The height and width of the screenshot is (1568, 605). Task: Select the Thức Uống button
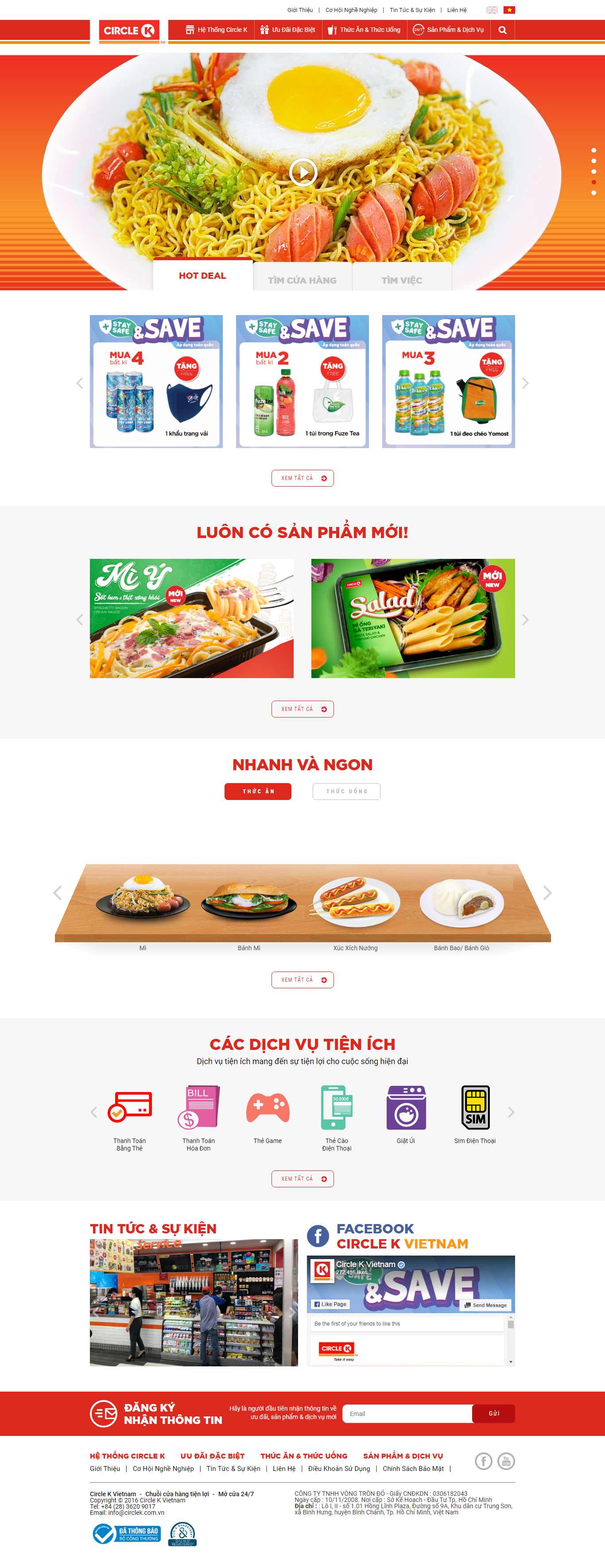[x=346, y=791]
